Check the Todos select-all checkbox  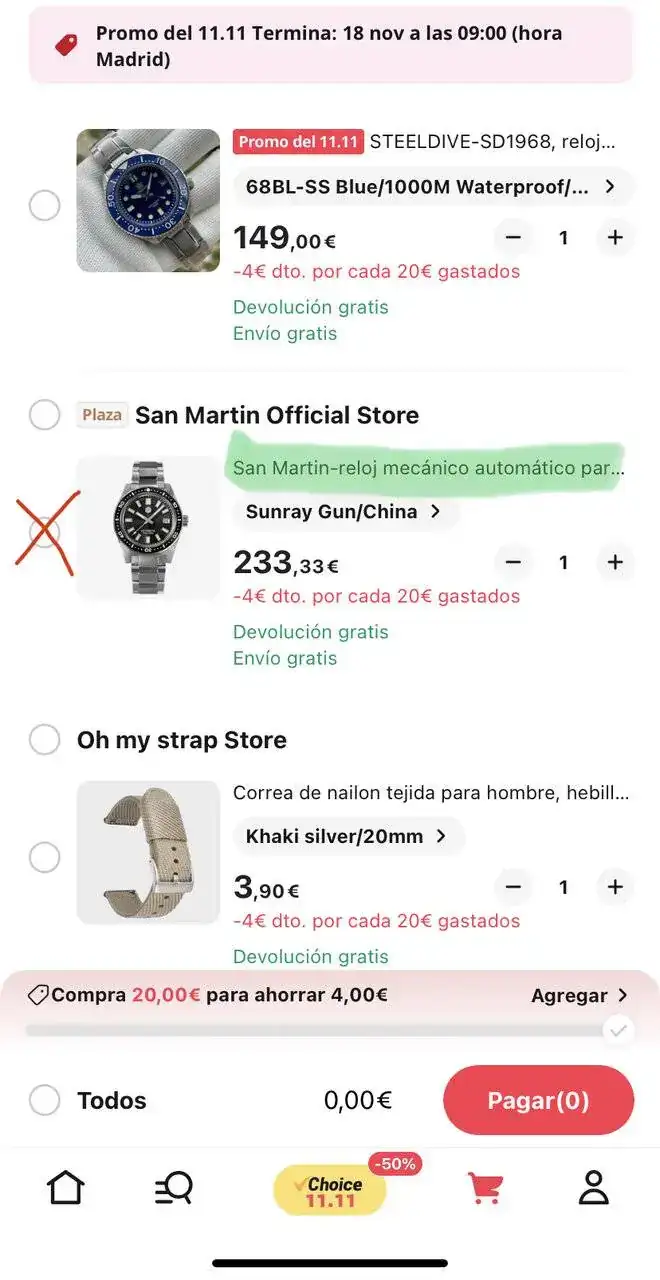(x=44, y=1101)
